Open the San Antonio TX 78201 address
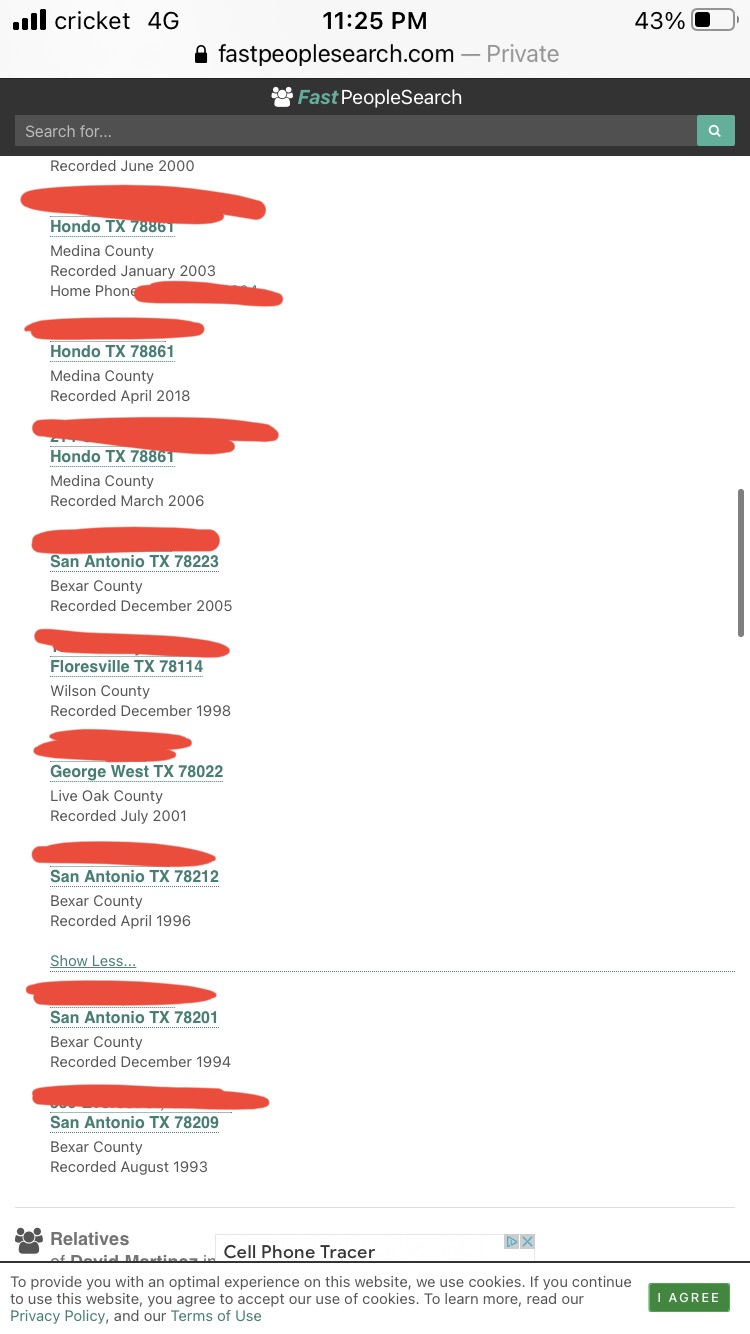750x1334 pixels. [134, 1017]
